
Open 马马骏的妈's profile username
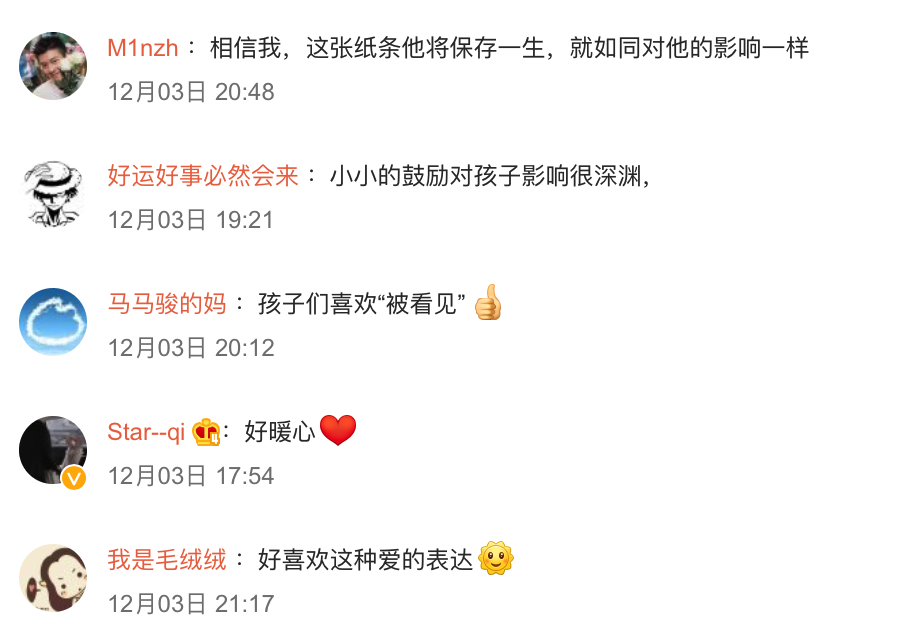pos(167,304)
